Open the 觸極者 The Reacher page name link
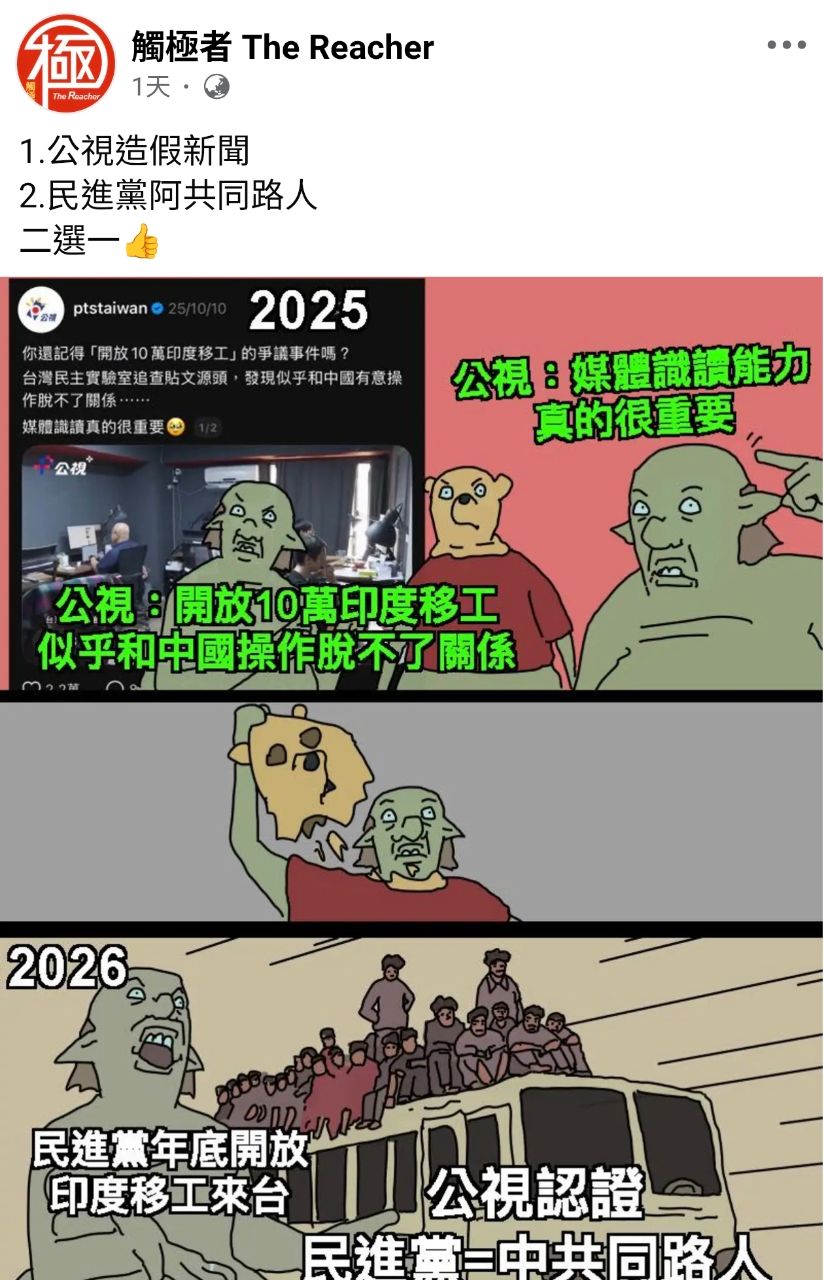 tap(283, 47)
